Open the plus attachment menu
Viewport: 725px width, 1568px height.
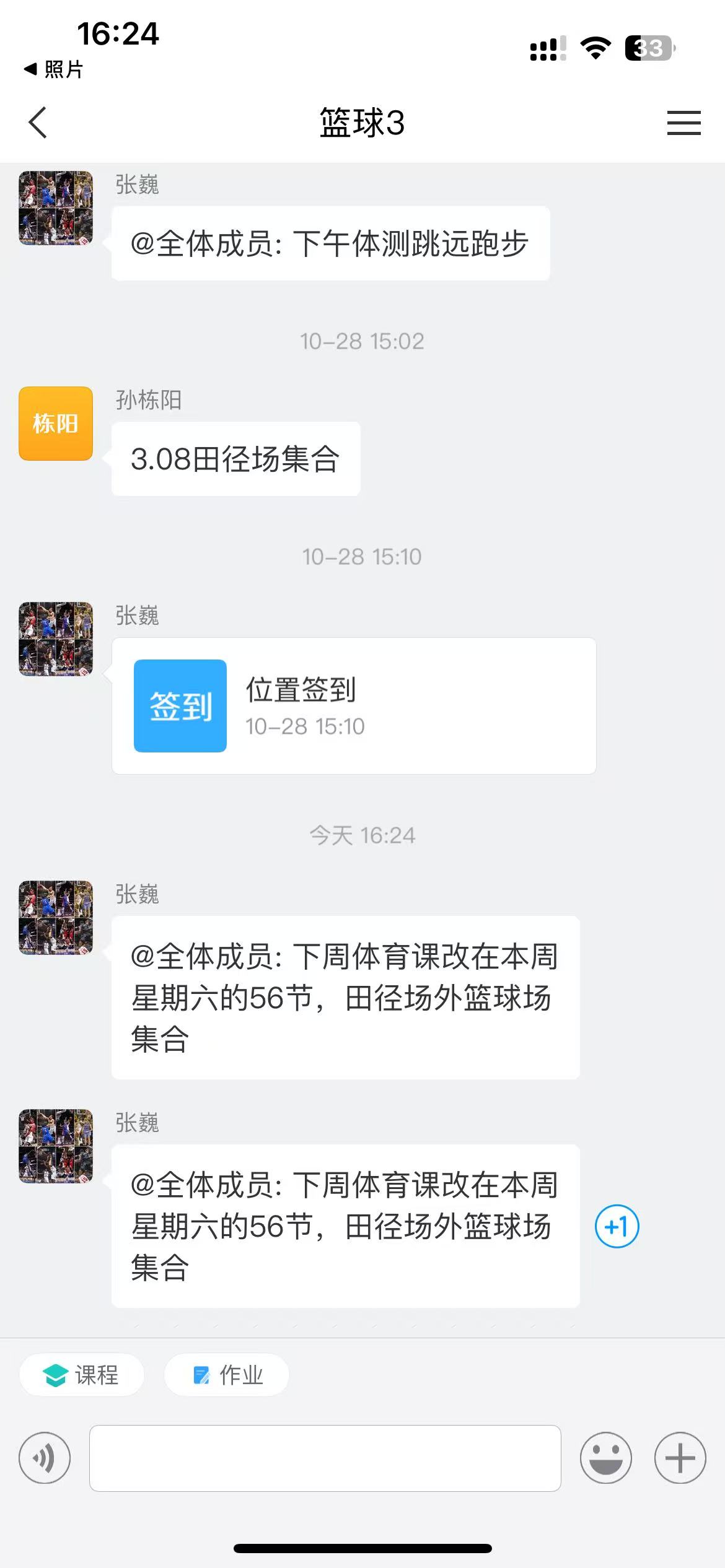pos(680,1458)
